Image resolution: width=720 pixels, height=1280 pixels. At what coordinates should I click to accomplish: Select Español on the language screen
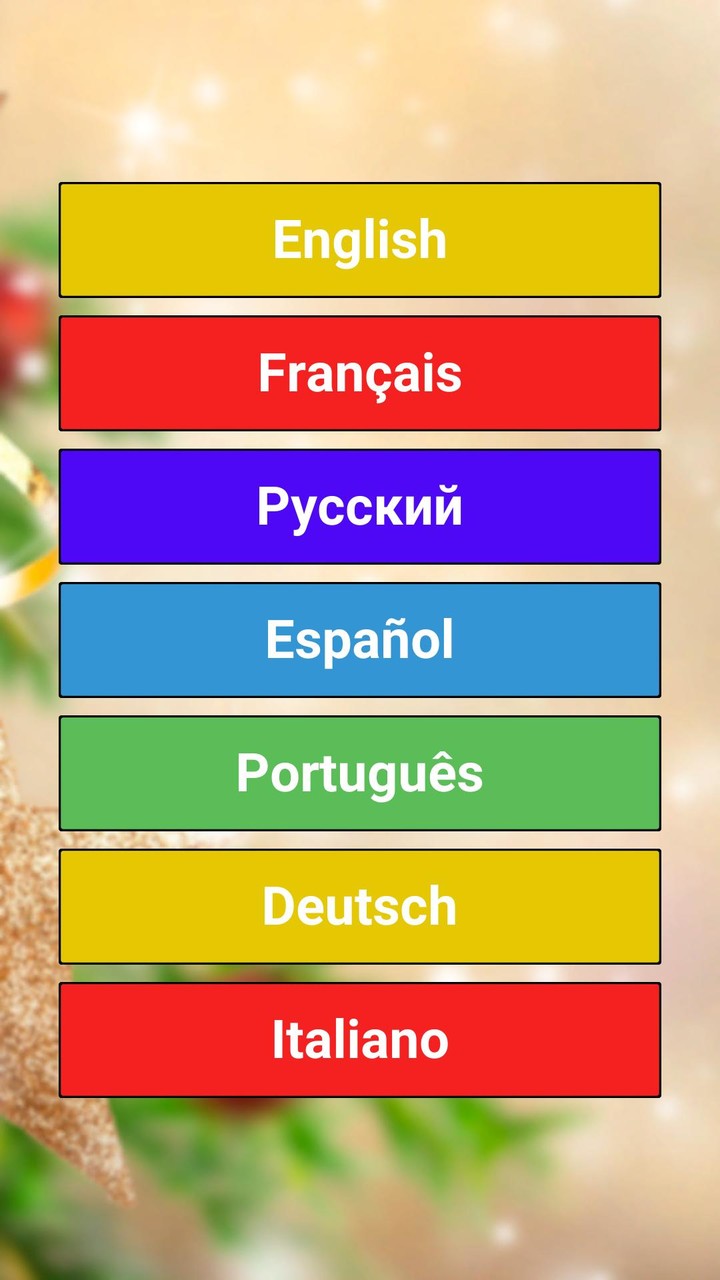coord(360,639)
